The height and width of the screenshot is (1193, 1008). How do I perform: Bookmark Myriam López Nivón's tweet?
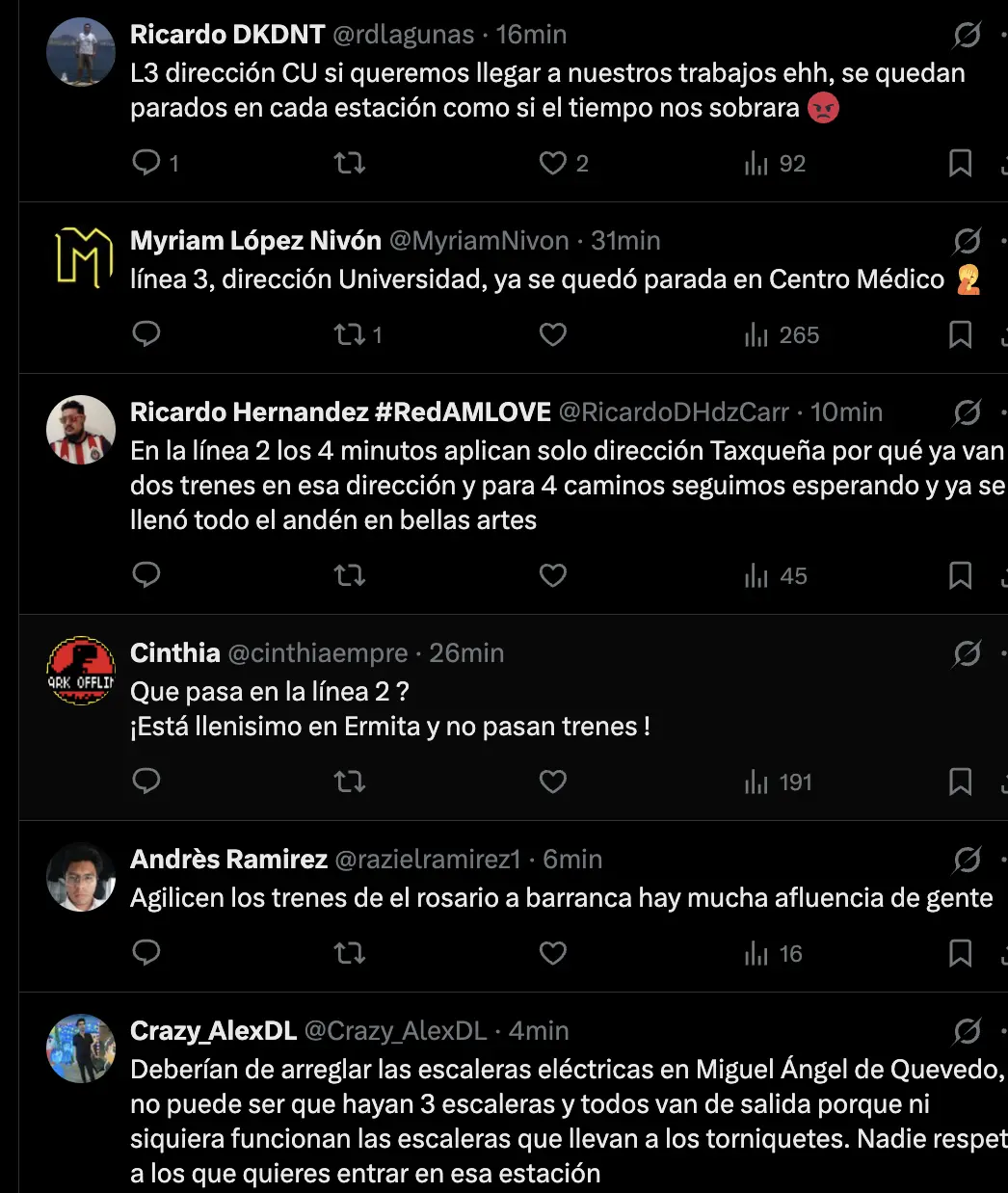coord(960,334)
